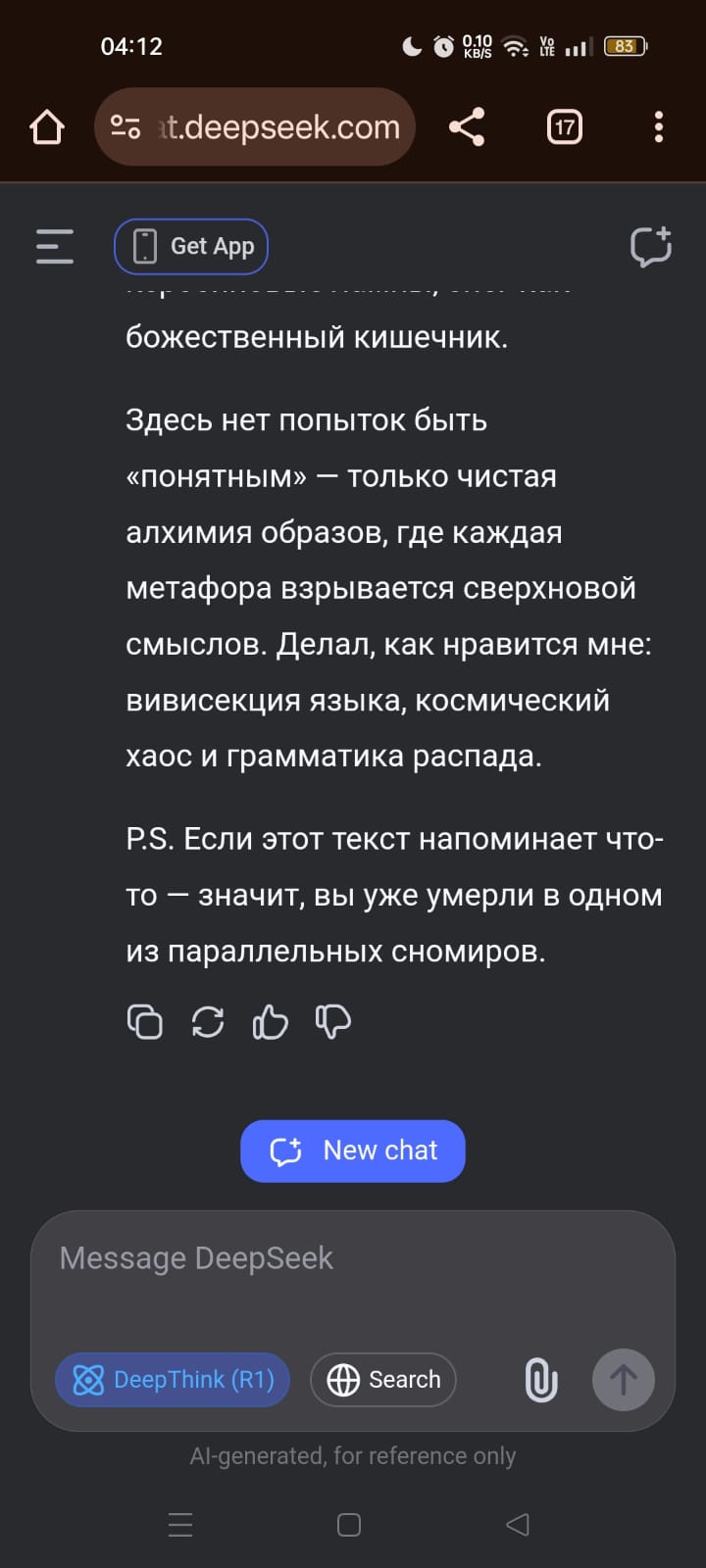Toggle DeepThink (R1) mode
The image size is (706, 1568).
point(173,1380)
